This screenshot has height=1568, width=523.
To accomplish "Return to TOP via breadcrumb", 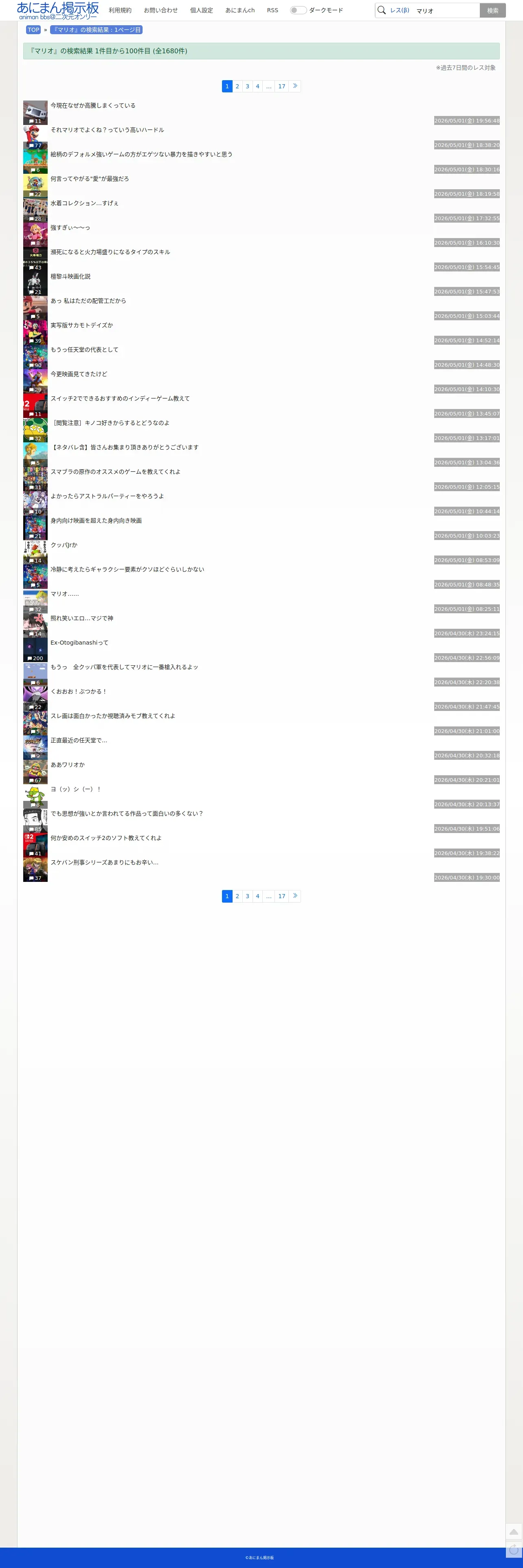I will click(x=33, y=30).
